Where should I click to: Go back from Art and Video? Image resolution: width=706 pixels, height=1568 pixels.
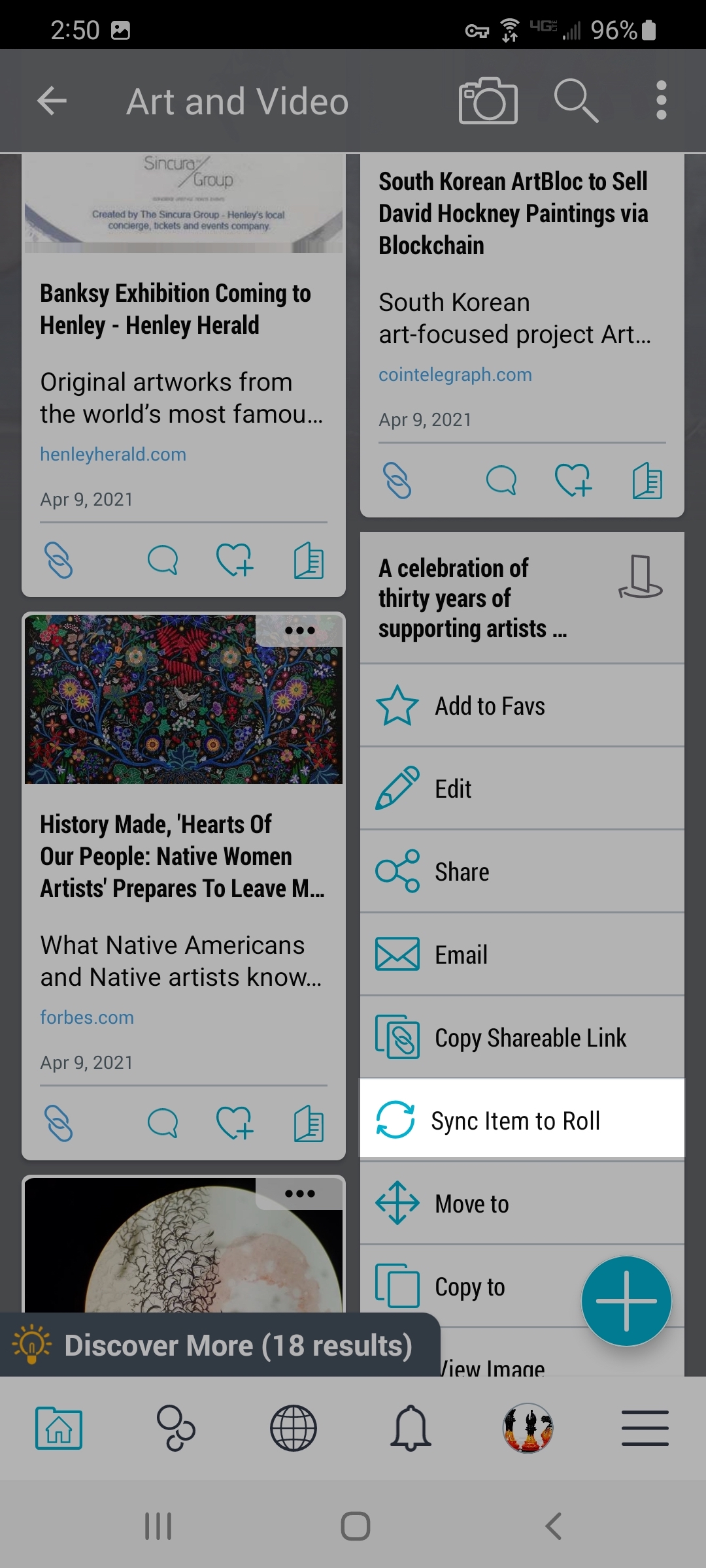52,101
